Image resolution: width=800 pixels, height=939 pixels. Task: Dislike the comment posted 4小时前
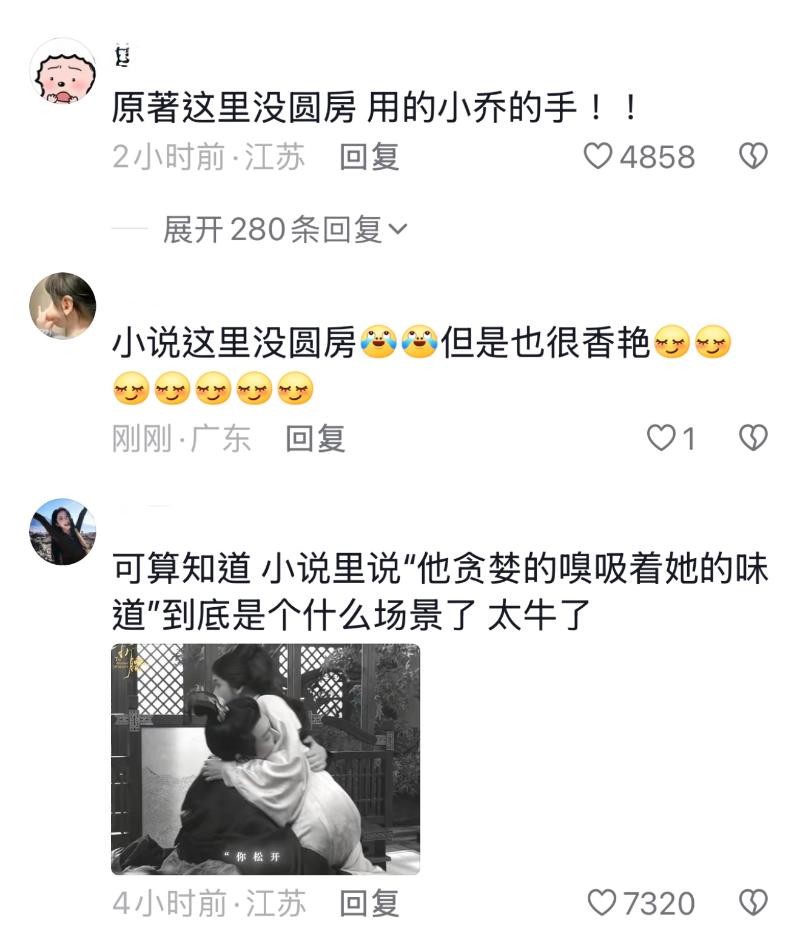[752, 904]
